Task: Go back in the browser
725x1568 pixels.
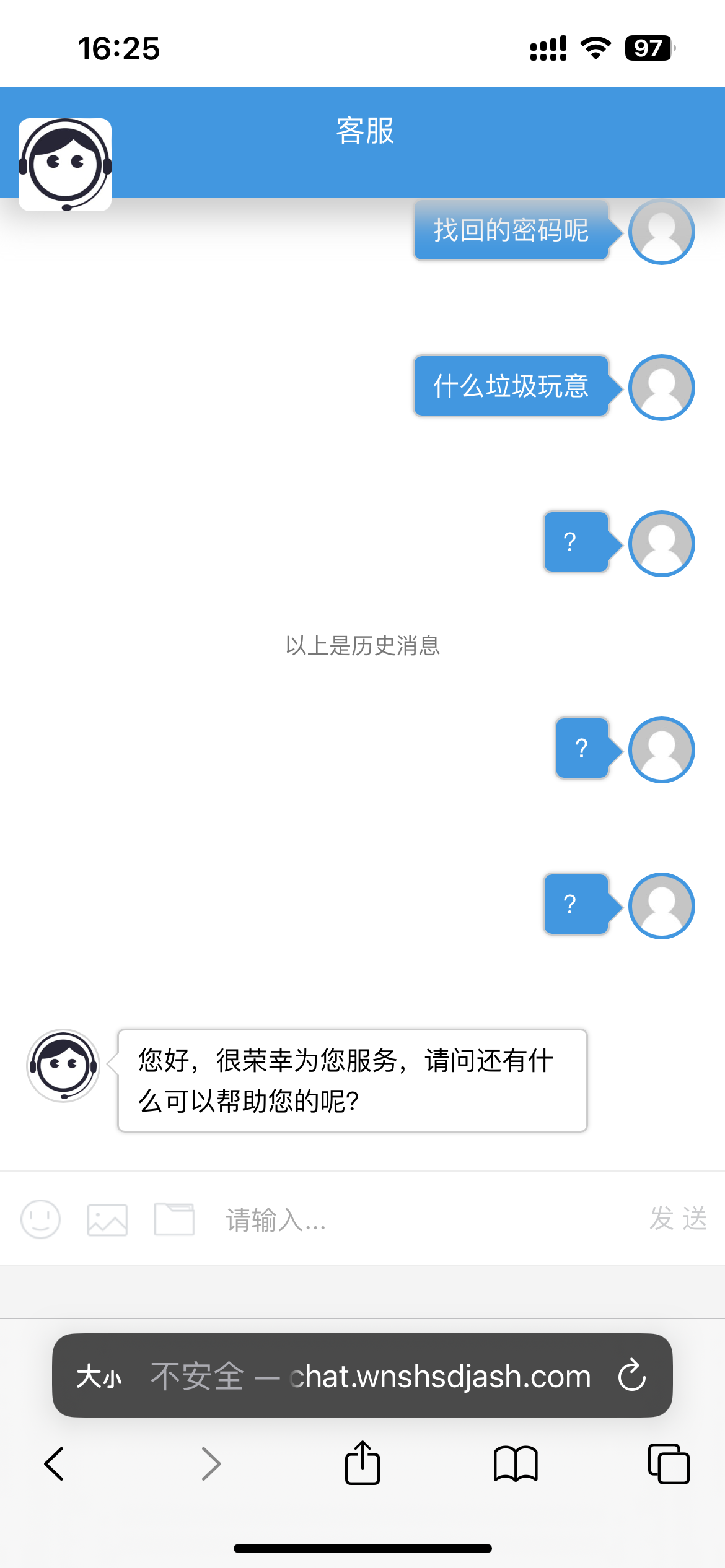Action: click(55, 1464)
